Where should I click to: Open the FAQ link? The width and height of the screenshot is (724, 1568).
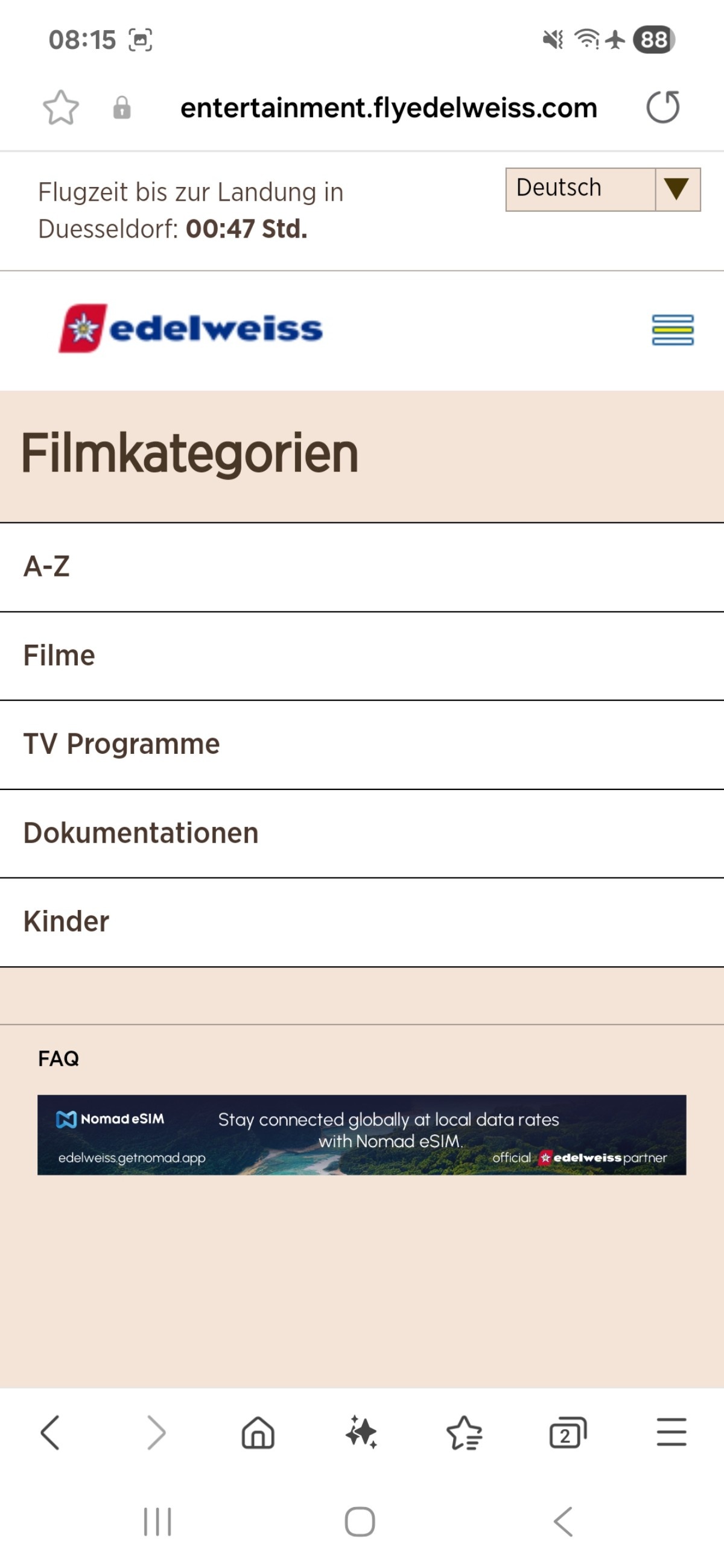[59, 1058]
